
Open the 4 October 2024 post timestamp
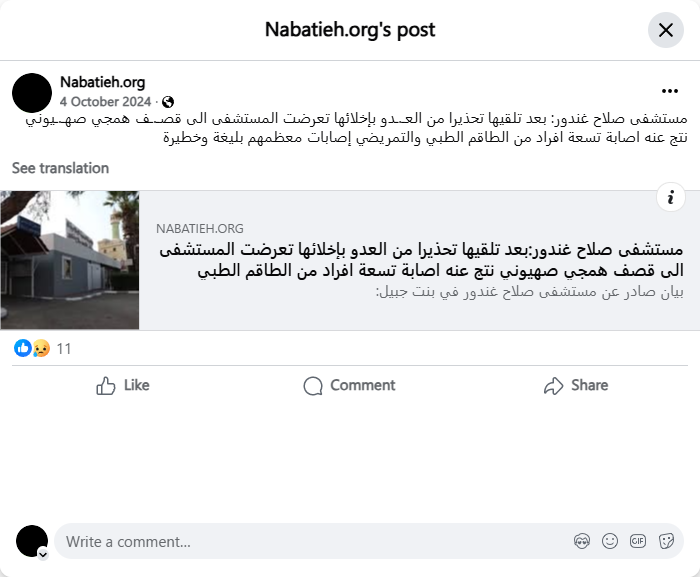(x=105, y=102)
